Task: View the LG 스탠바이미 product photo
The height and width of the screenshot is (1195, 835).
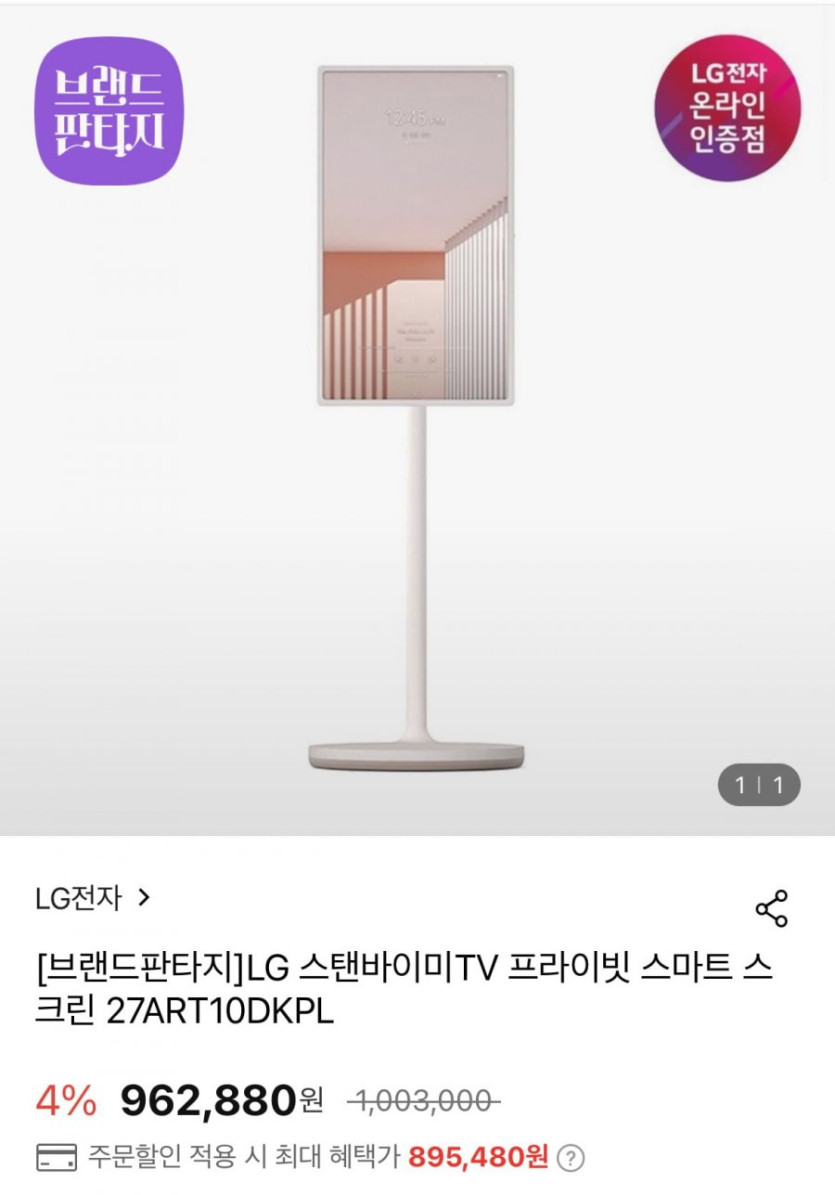Action: 416,420
